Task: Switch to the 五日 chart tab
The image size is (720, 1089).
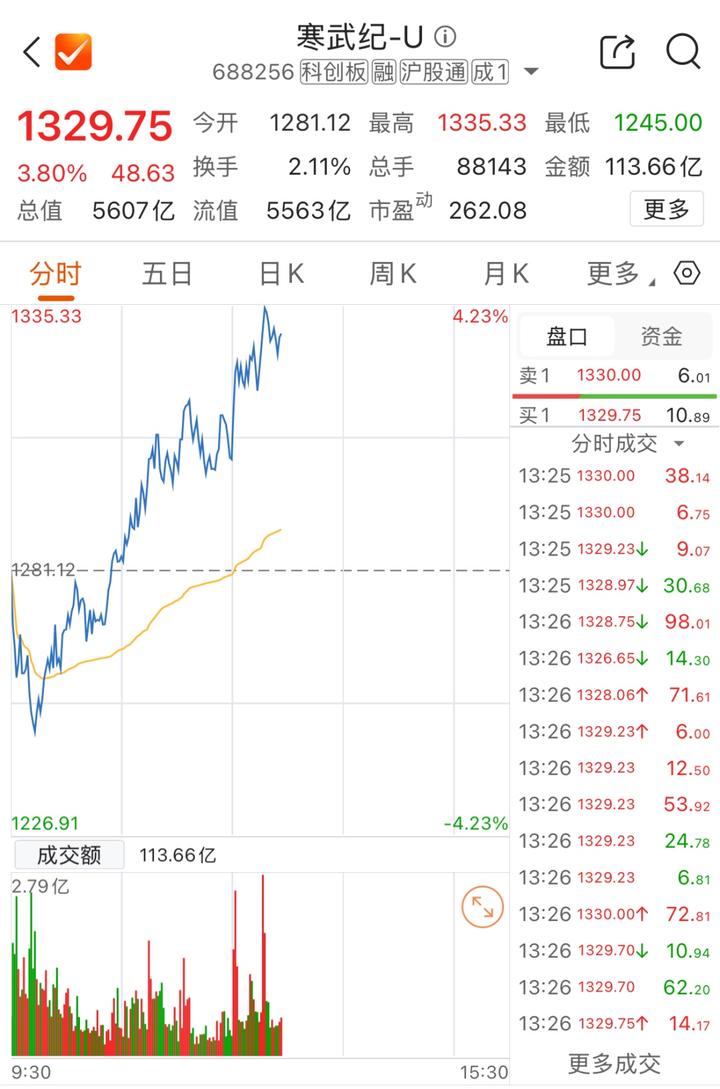Action: (x=167, y=273)
